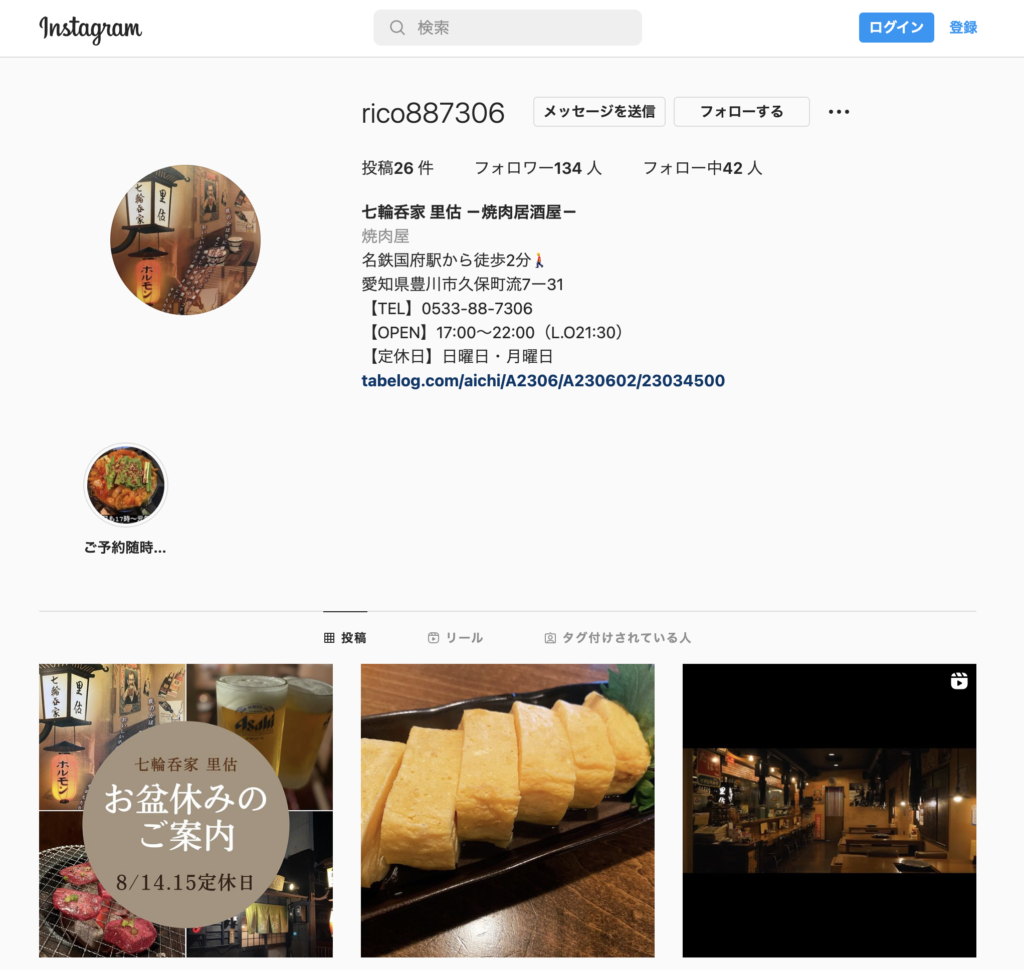Image resolution: width=1024 pixels, height=970 pixels.
Task: Open the rolled omelette photo post
Action: (507, 810)
